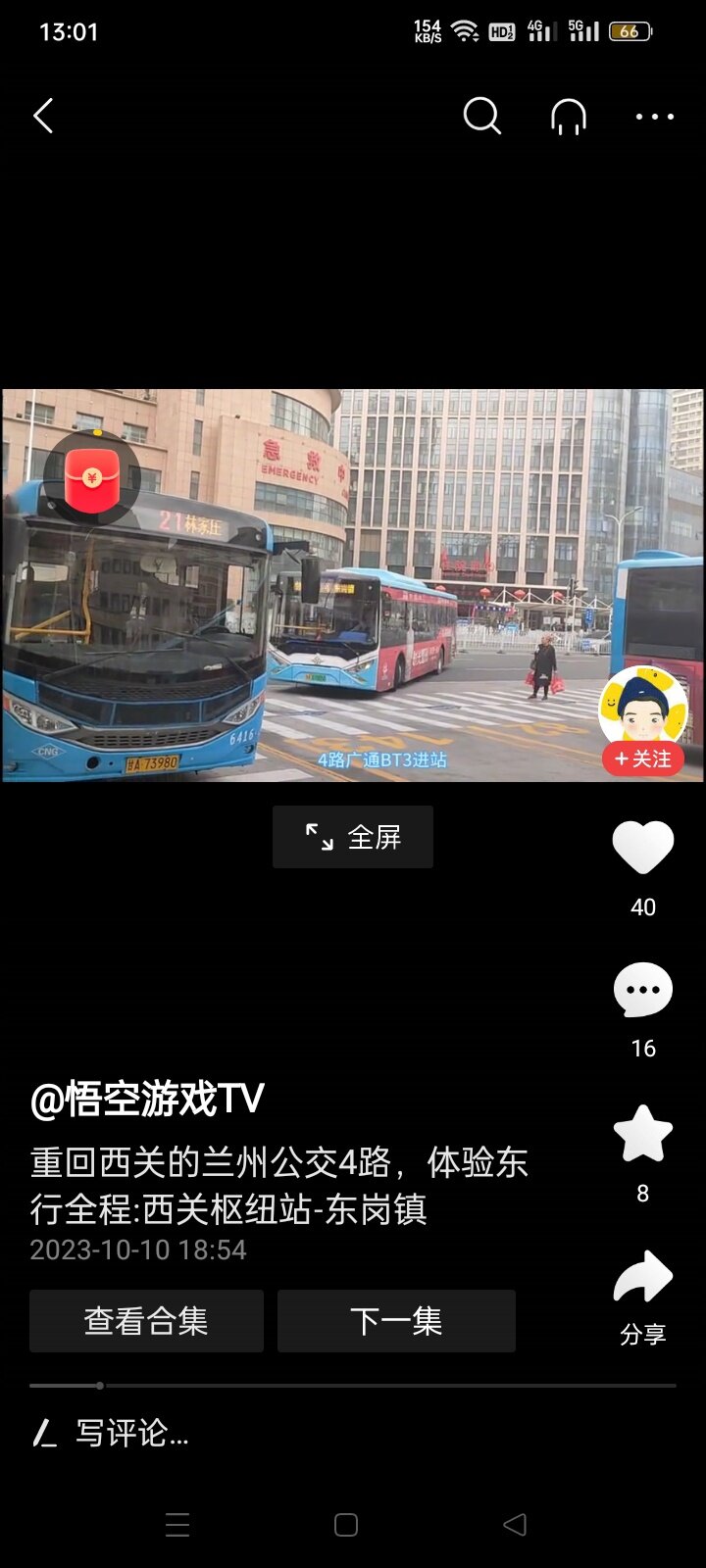View the collection via 查看合集
Image resolution: width=706 pixels, height=1568 pixels.
(x=146, y=1321)
